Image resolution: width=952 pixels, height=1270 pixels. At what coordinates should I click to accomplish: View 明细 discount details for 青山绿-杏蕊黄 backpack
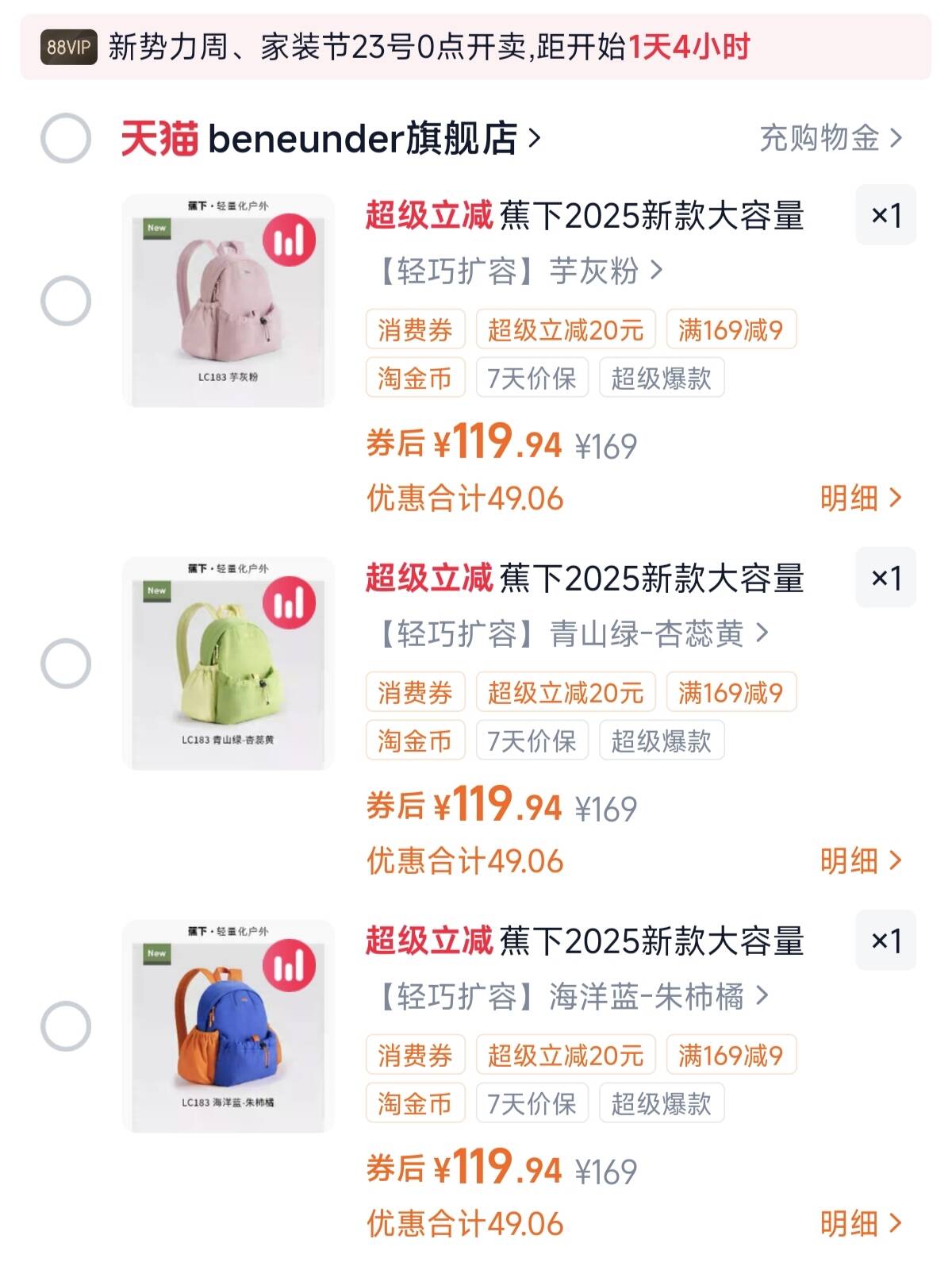point(860,861)
